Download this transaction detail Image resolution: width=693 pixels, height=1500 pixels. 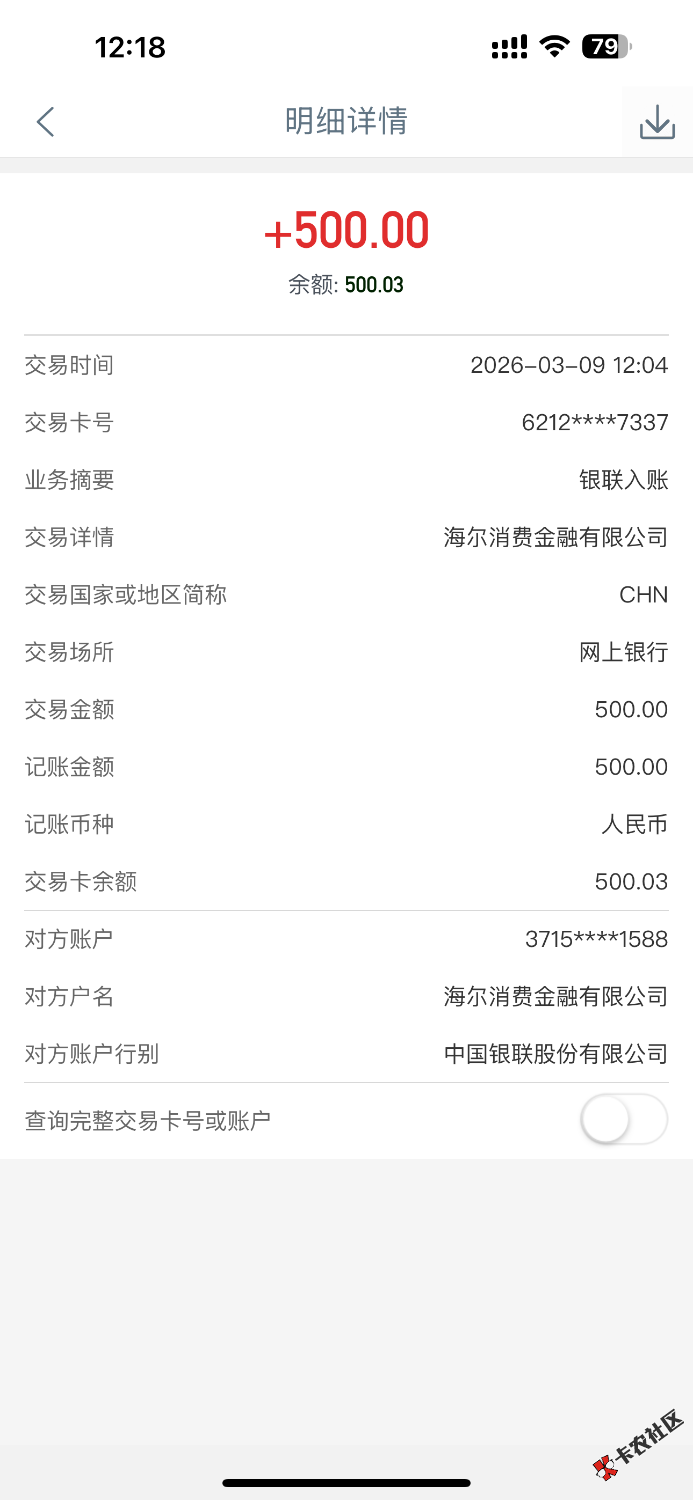(657, 122)
